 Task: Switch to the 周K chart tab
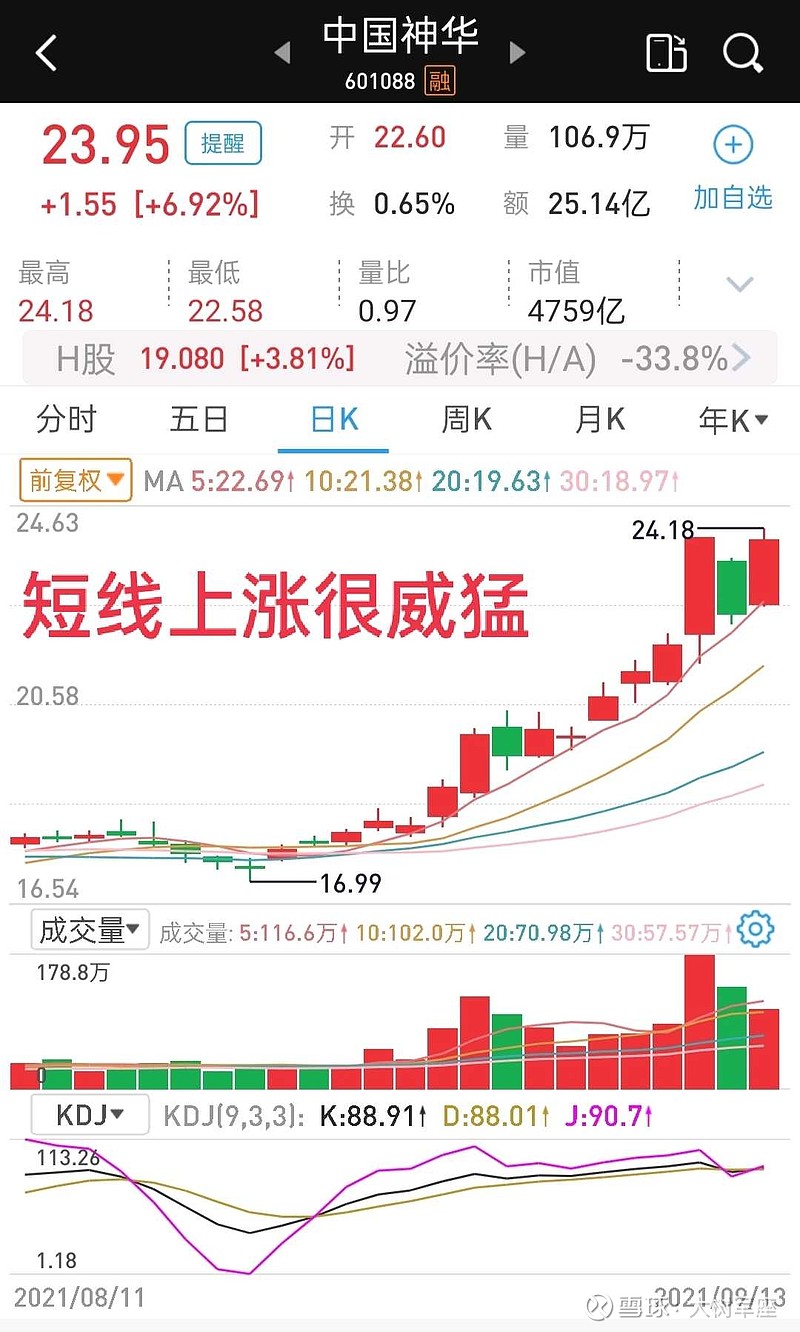click(x=466, y=420)
